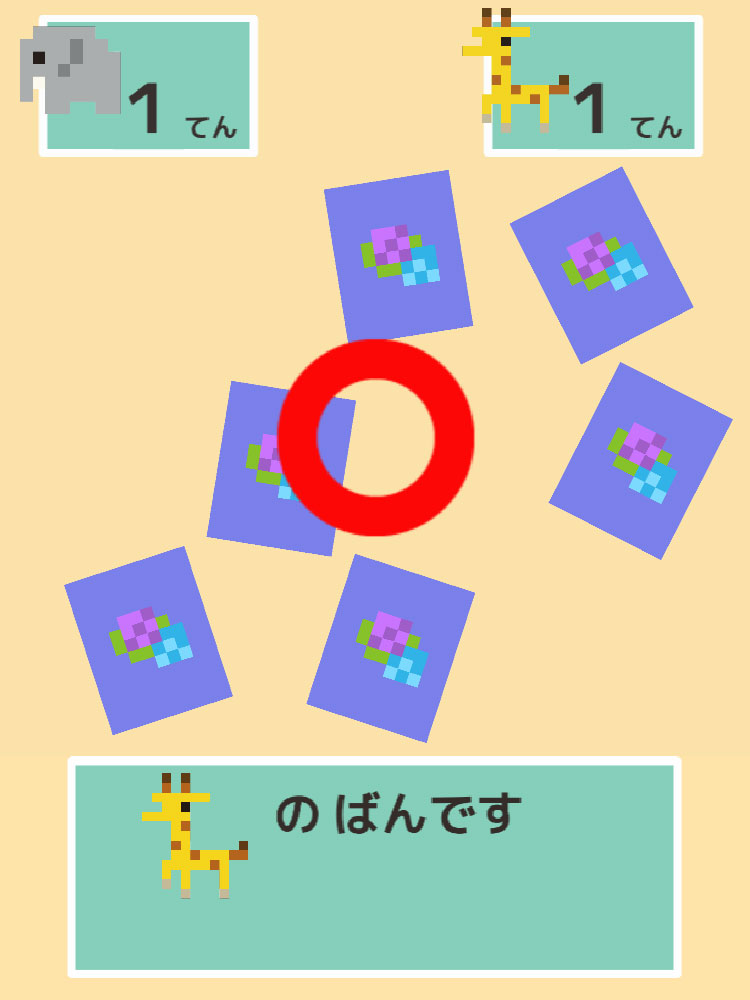
Task: Flip the card directly above the red circle
Action: coord(398,256)
